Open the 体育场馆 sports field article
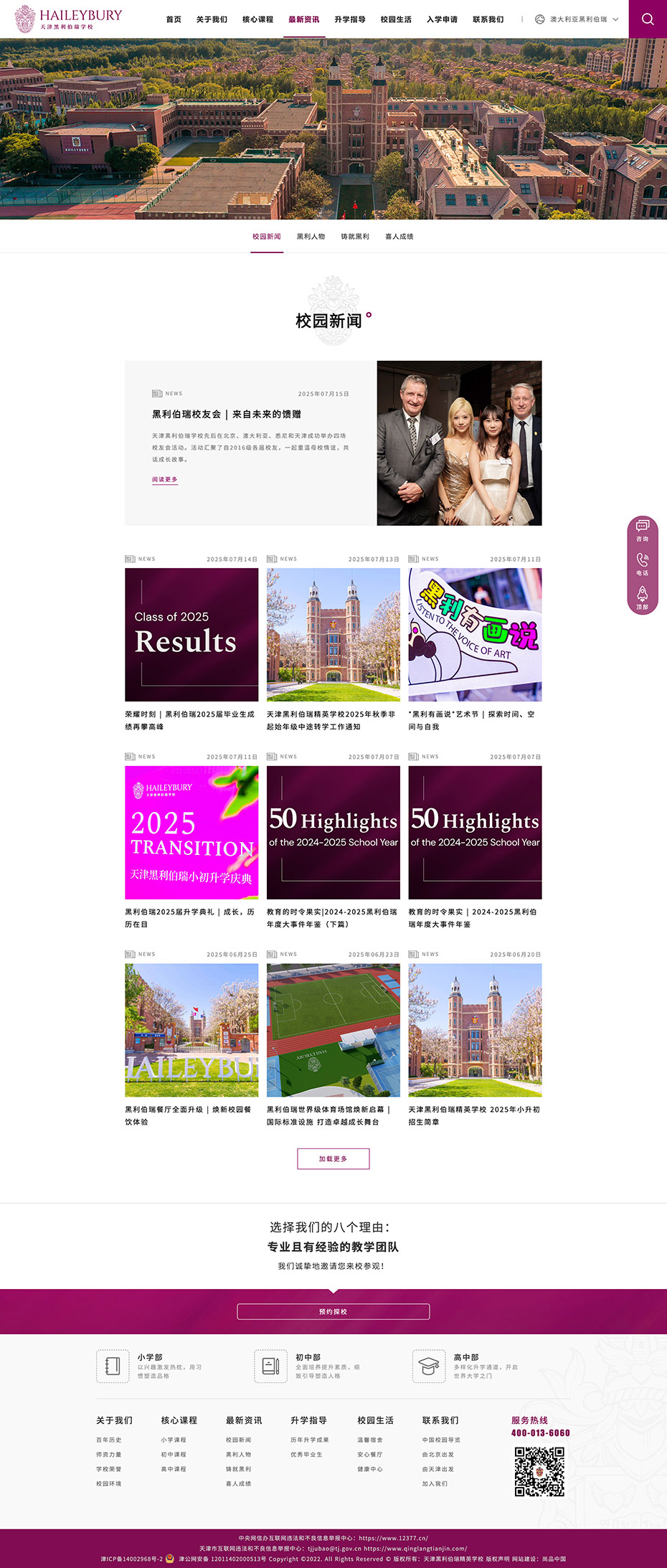This screenshot has width=667, height=1568. (333, 1029)
